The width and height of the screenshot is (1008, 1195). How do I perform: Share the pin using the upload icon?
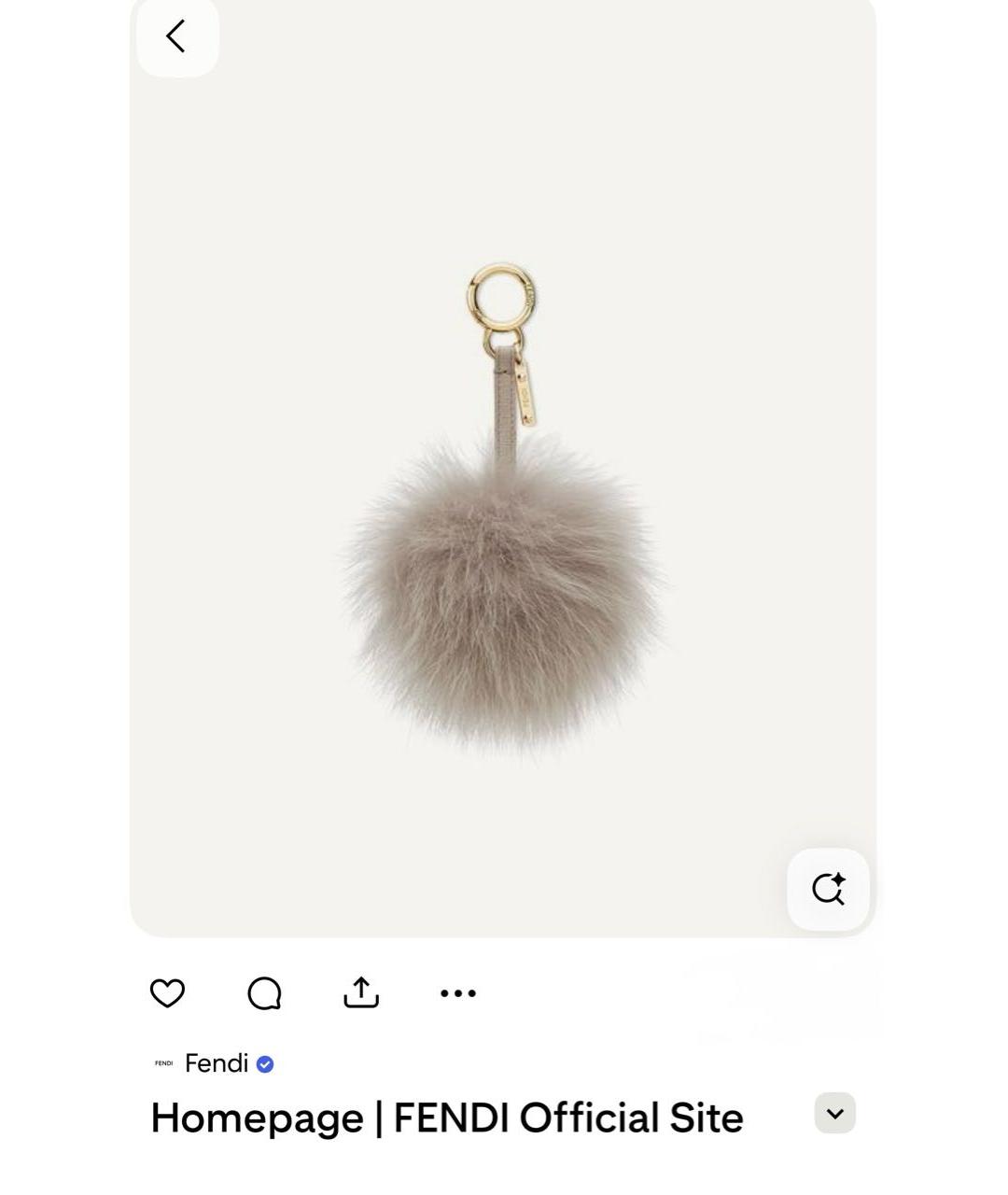click(360, 992)
